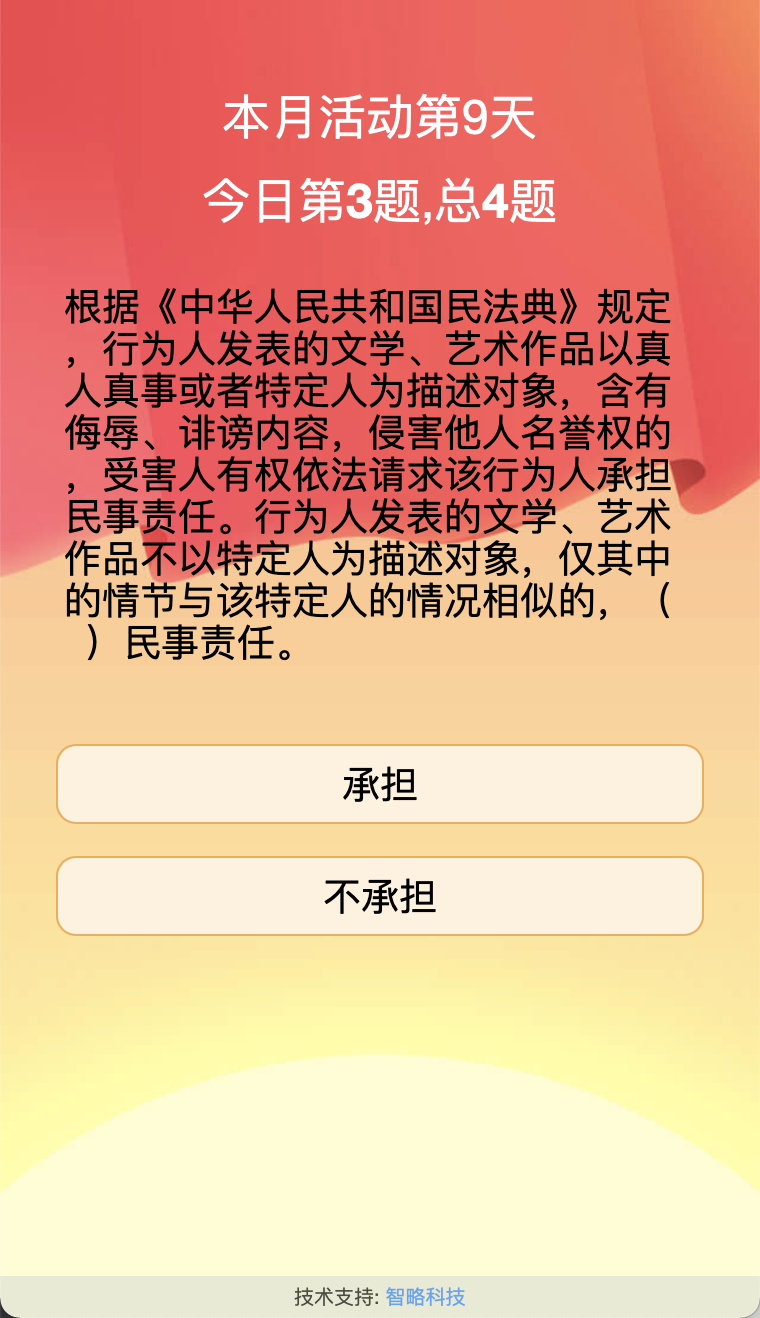Choose 不承担 as the answer
This screenshot has height=1318, width=760.
coord(380,896)
